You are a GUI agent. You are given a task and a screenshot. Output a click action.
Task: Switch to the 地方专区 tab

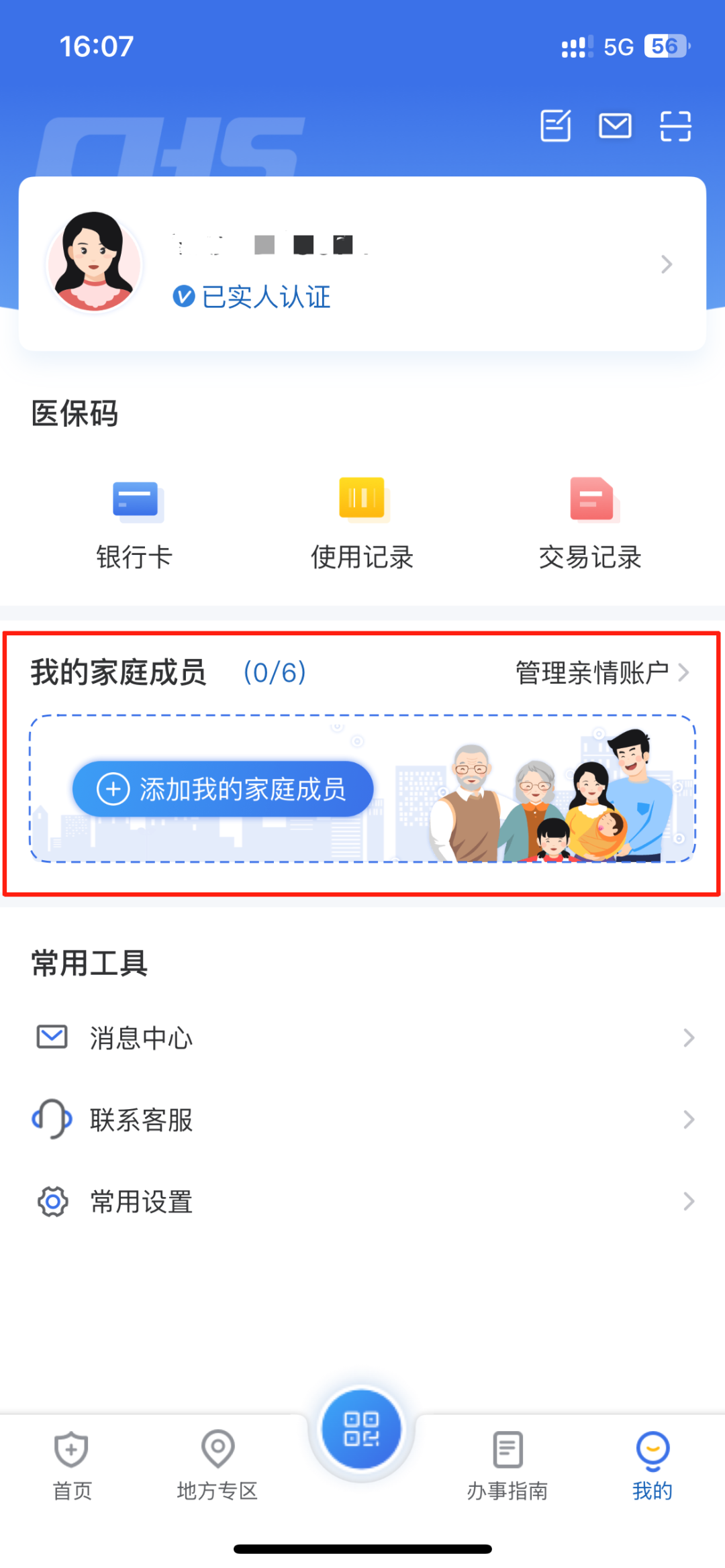[217, 1466]
